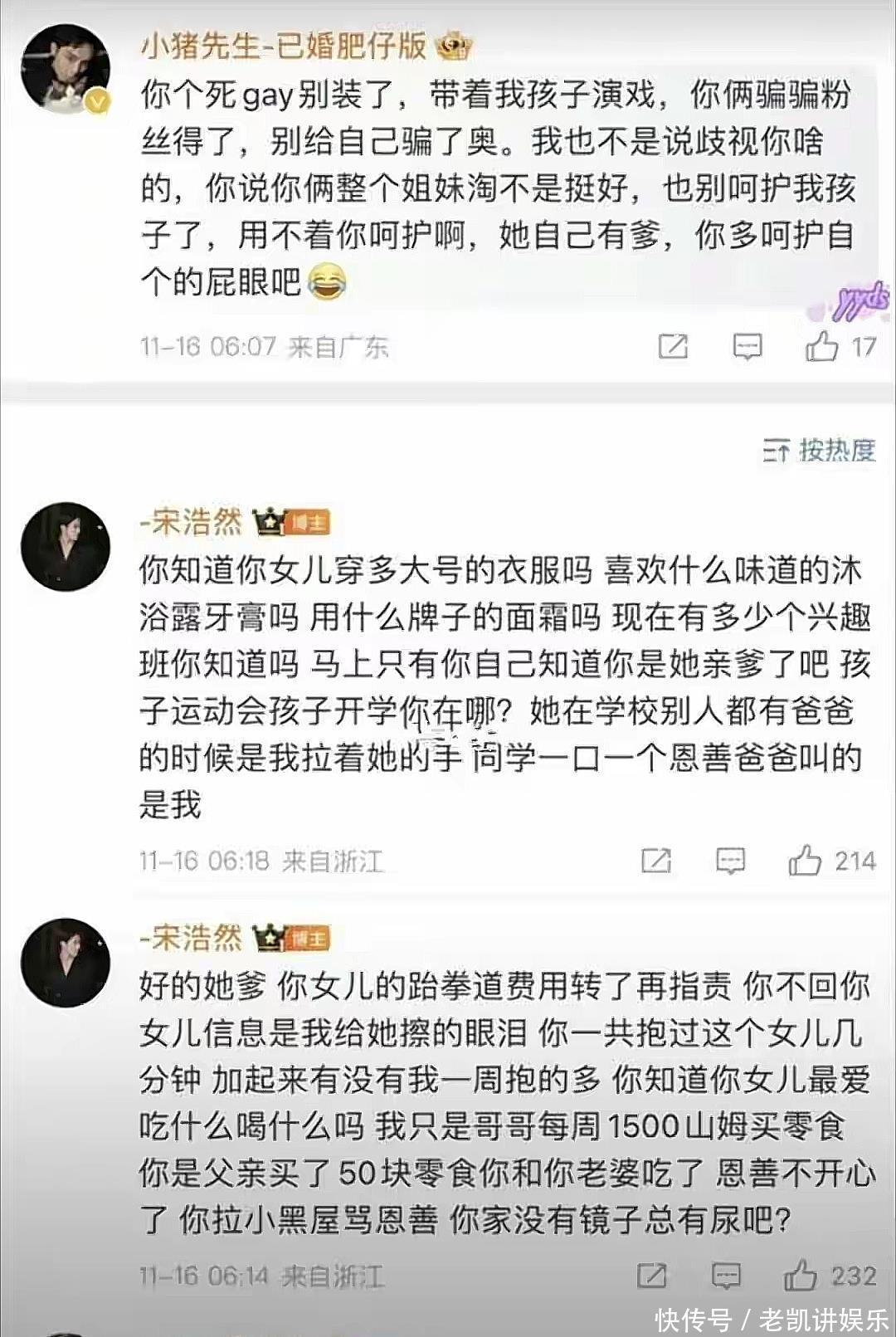
Task: Change the 按热度 reply sort order
Action: (819, 451)
